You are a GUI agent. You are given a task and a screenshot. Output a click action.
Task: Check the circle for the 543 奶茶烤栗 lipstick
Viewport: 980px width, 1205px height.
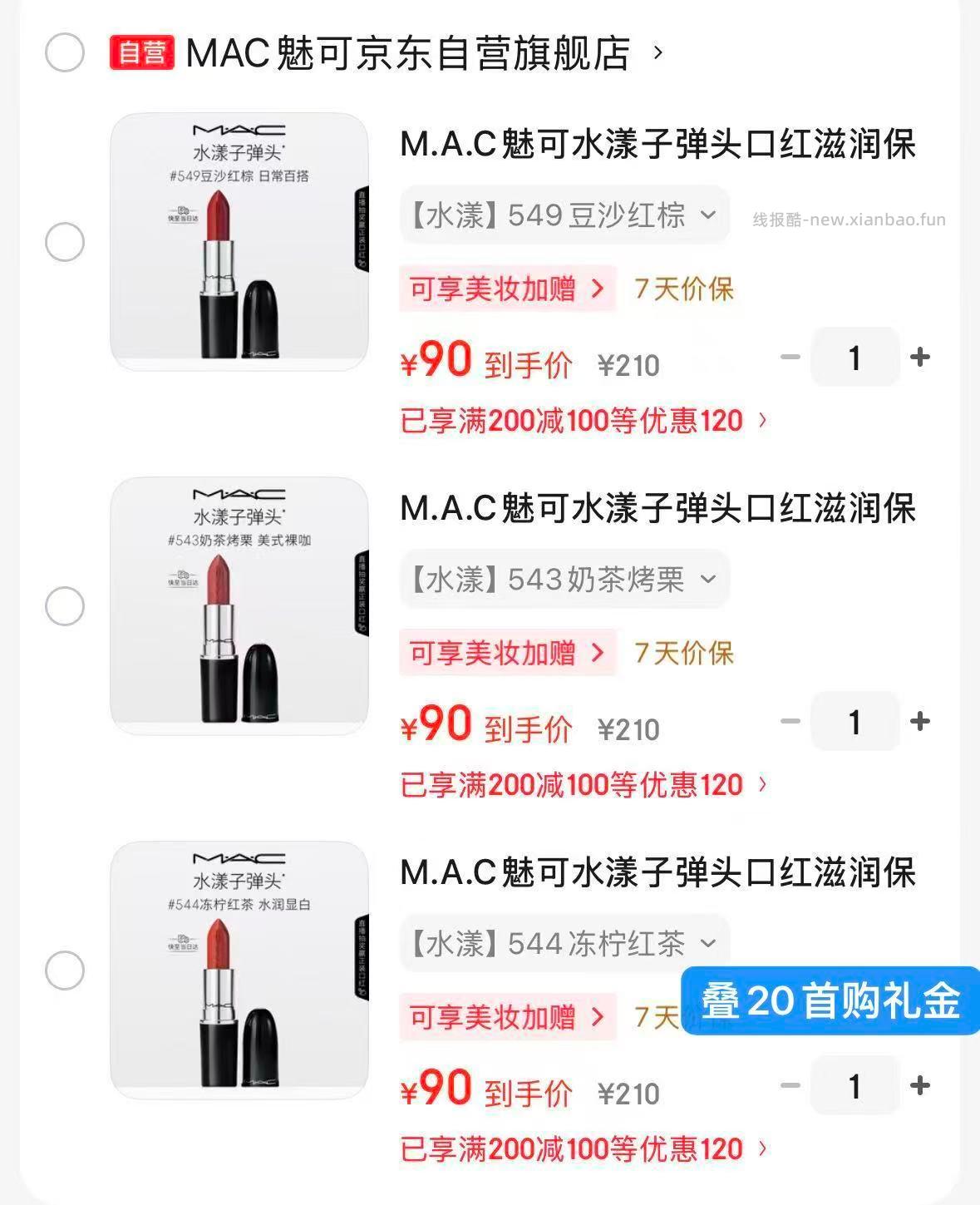pyautogui.click(x=65, y=606)
